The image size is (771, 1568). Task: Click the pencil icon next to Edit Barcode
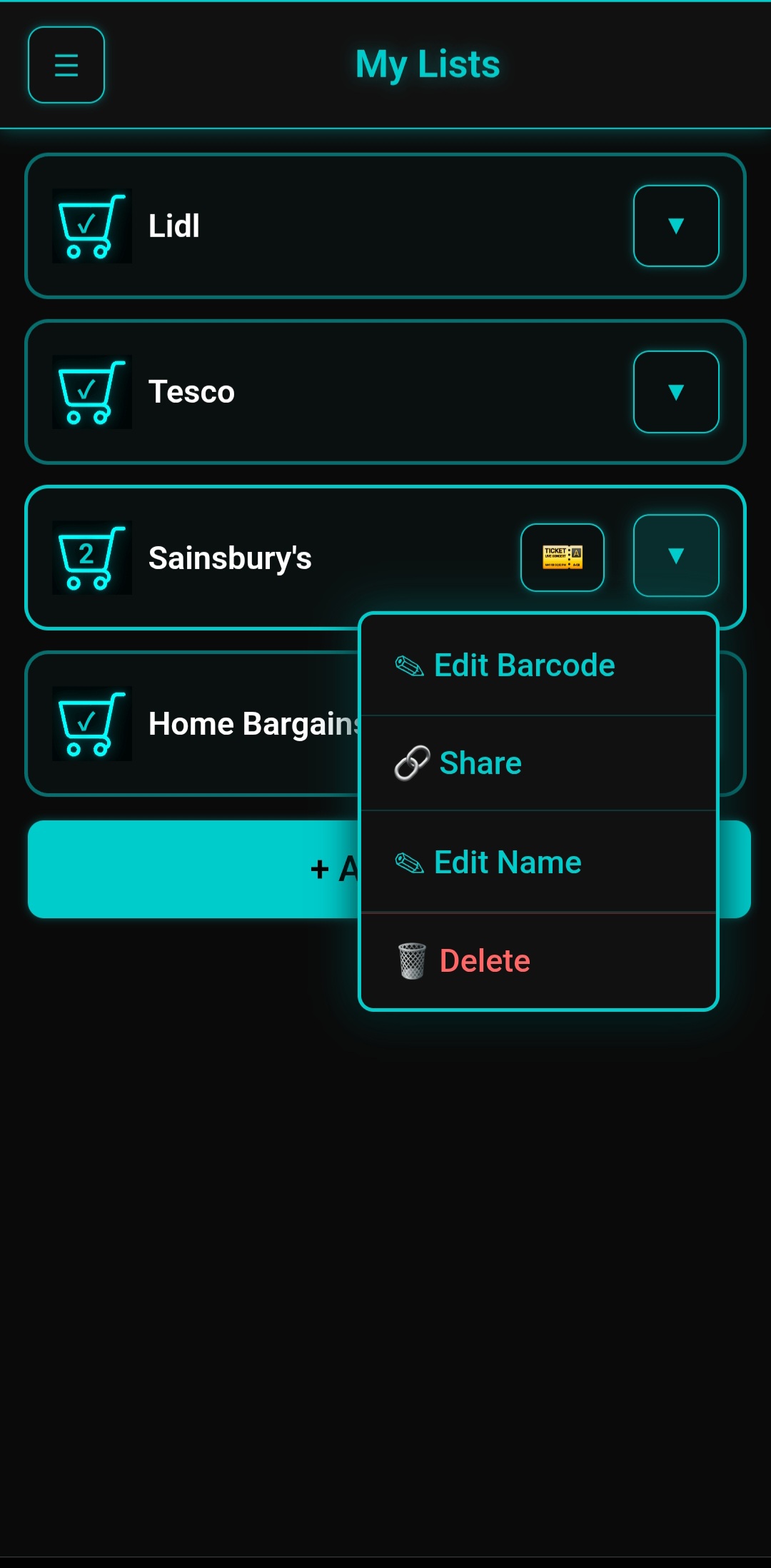pyautogui.click(x=408, y=664)
